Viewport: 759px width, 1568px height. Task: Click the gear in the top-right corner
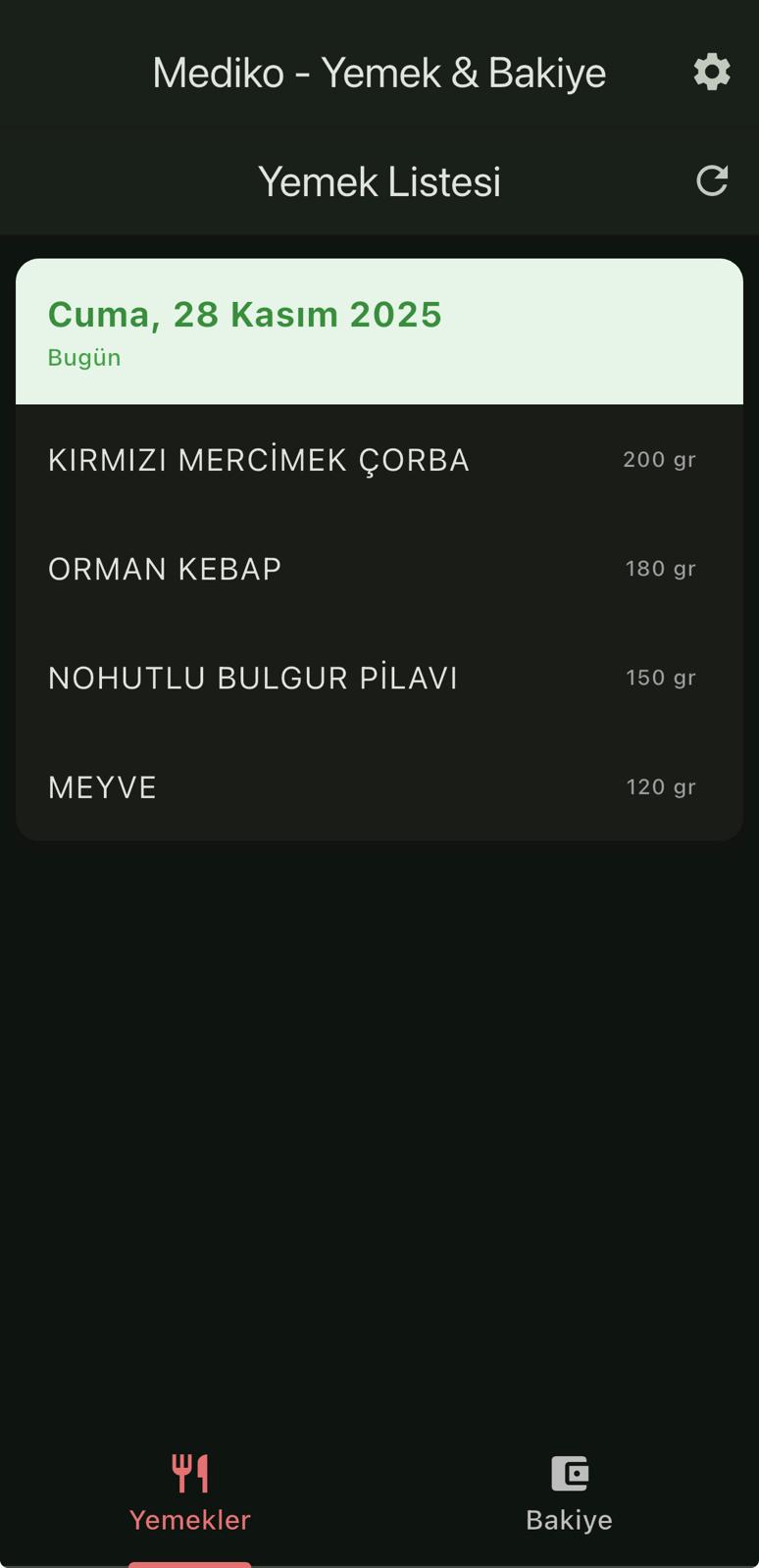tap(712, 72)
